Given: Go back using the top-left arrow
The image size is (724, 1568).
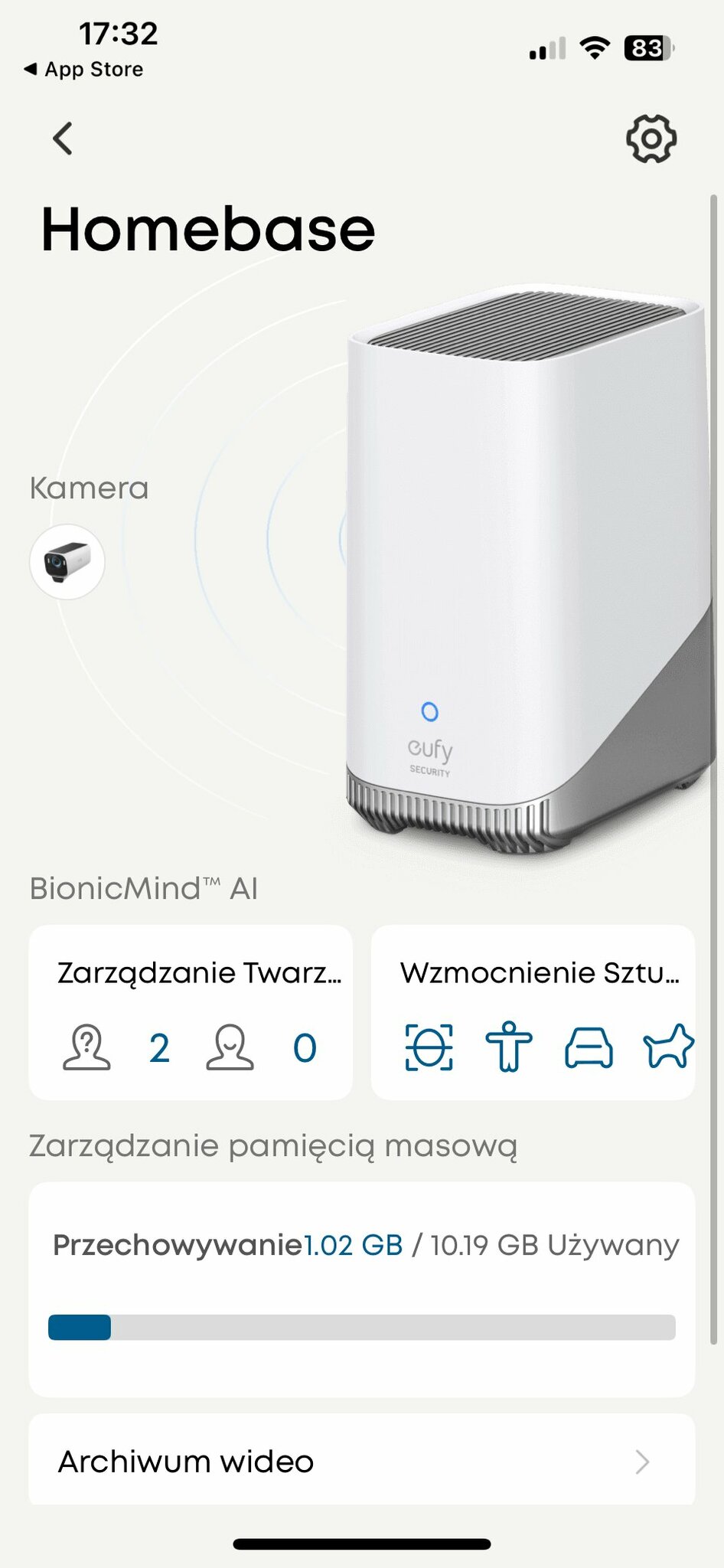Looking at the screenshot, I should 63,139.
